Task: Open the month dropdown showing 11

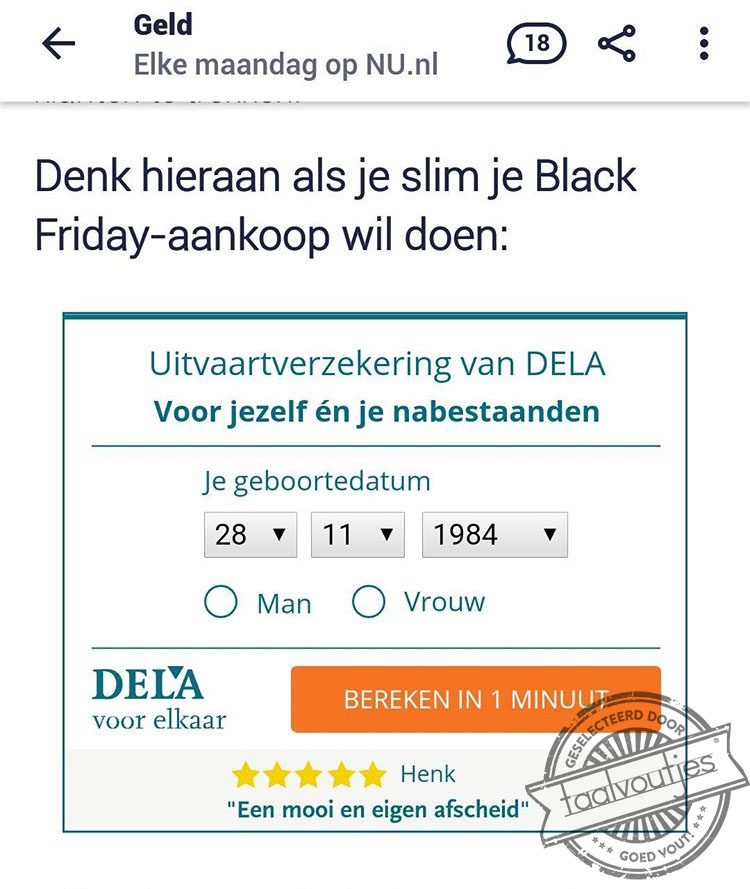Action: pyautogui.click(x=357, y=534)
